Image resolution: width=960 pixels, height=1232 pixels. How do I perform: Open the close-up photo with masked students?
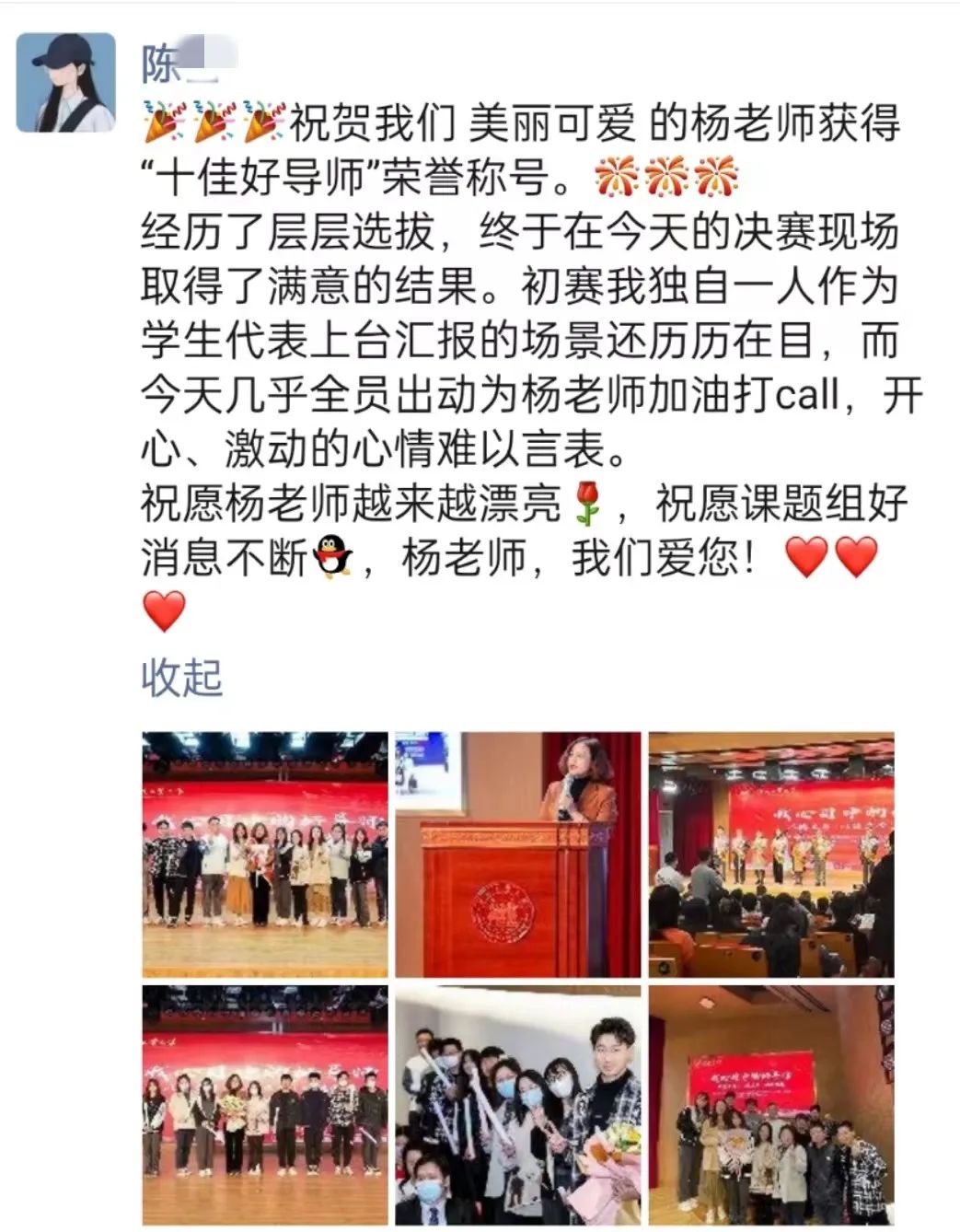coord(518,1106)
